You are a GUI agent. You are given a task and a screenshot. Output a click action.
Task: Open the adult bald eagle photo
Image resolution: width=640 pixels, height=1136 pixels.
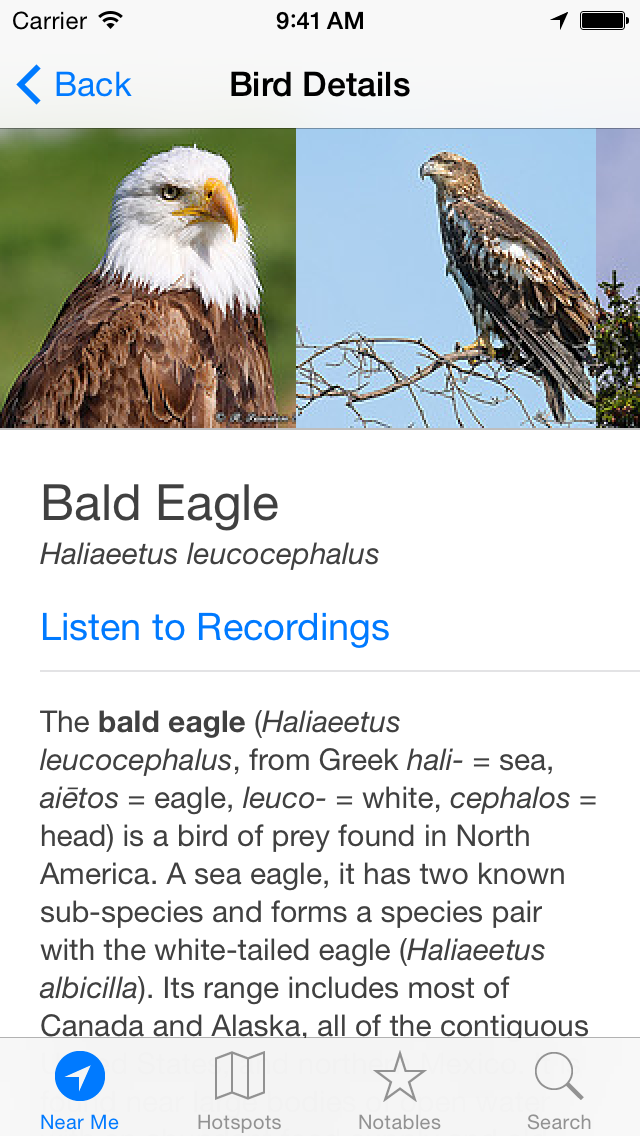click(x=148, y=278)
